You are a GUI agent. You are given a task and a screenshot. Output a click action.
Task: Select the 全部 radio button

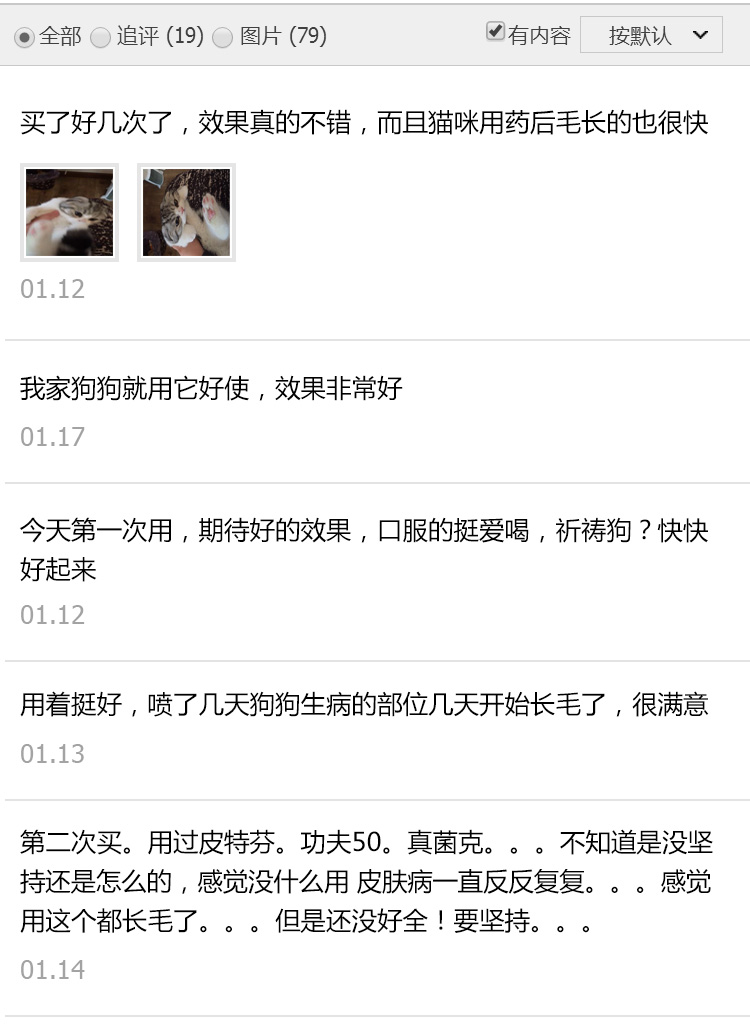point(25,37)
